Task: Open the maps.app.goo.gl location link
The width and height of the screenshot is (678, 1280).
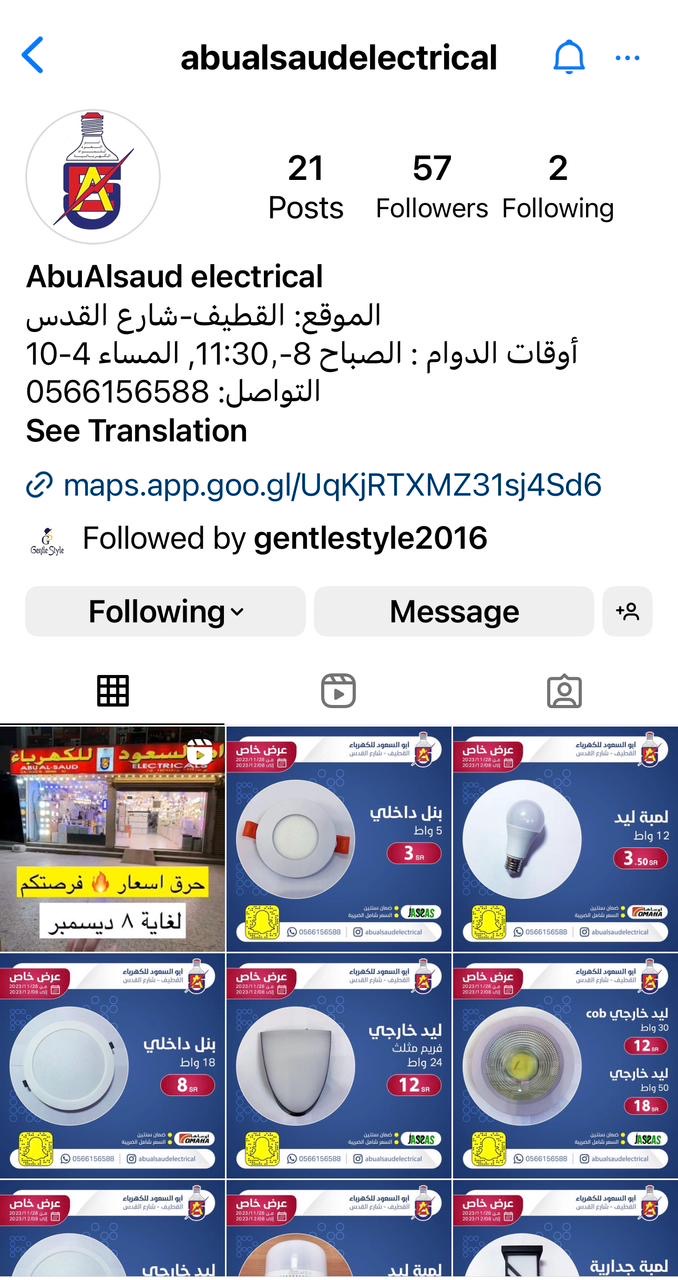Action: [331, 486]
